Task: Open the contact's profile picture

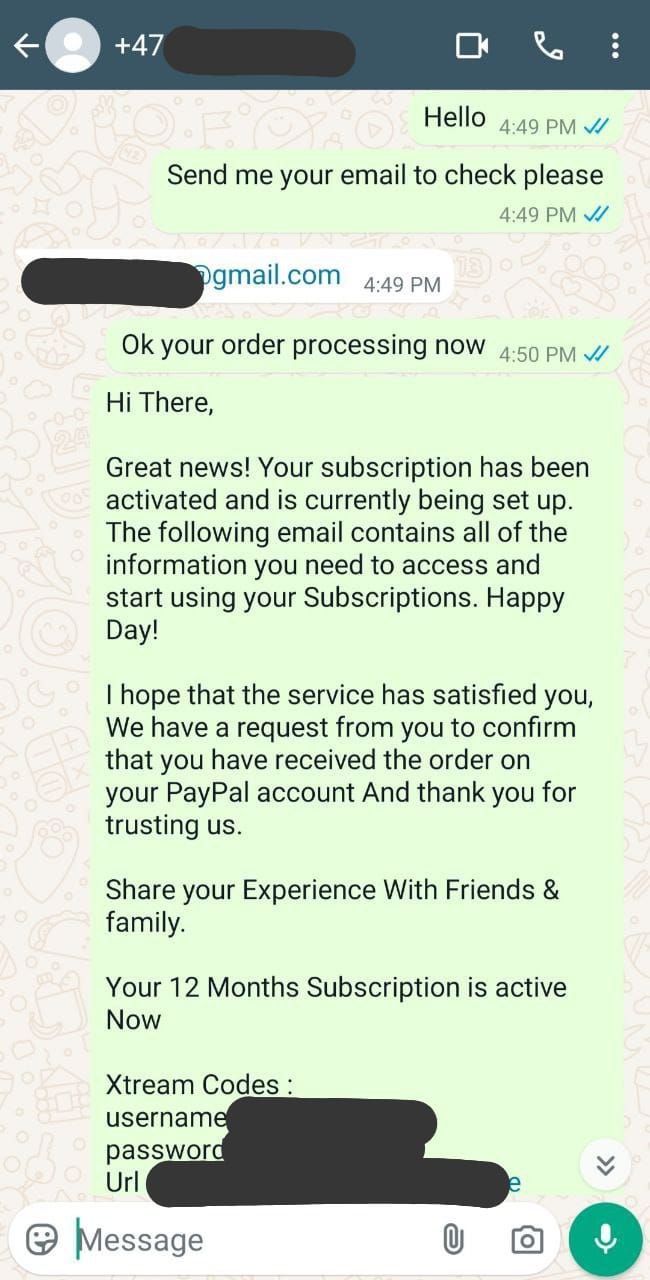Action: point(73,46)
